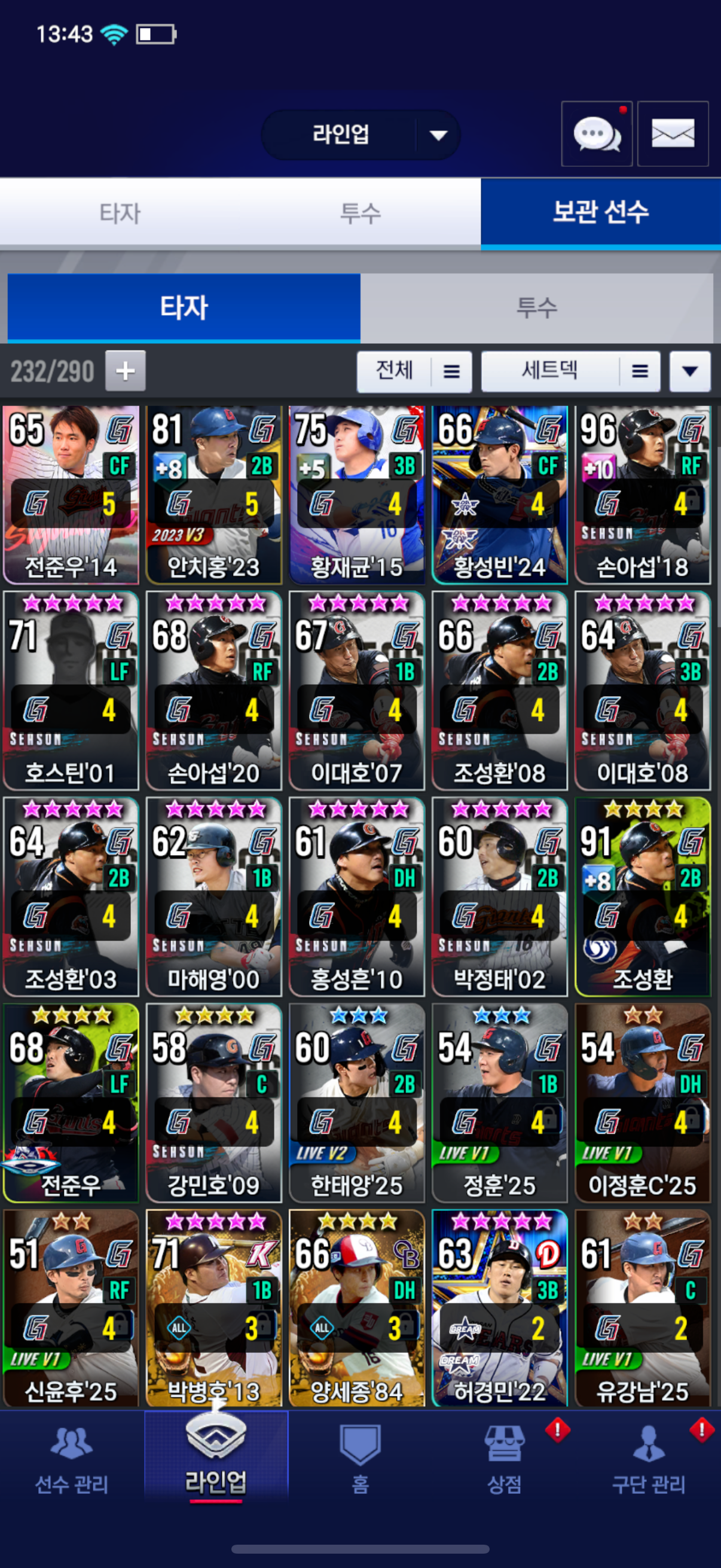Screen dimensions: 721x1568
Task: Open the chat messages icon
Action: pos(596,134)
